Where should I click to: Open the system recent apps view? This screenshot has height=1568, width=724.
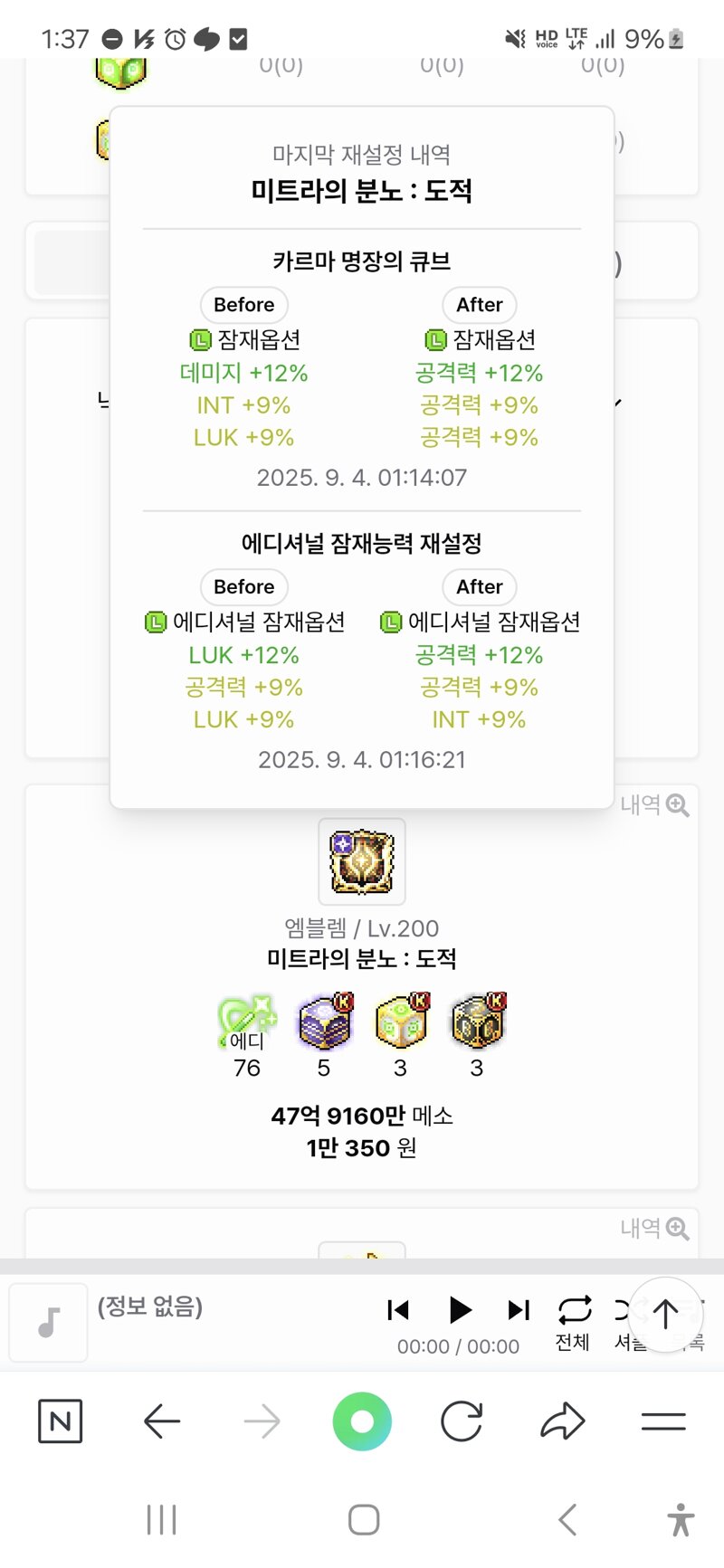click(162, 1520)
